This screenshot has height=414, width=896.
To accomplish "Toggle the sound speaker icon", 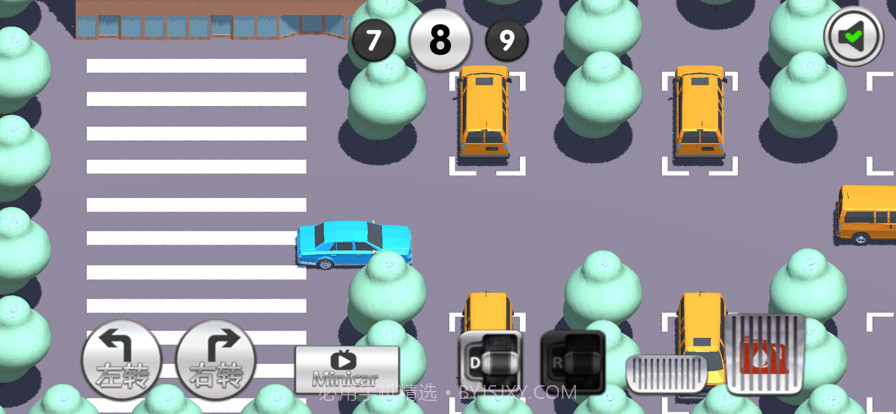I will [853, 37].
